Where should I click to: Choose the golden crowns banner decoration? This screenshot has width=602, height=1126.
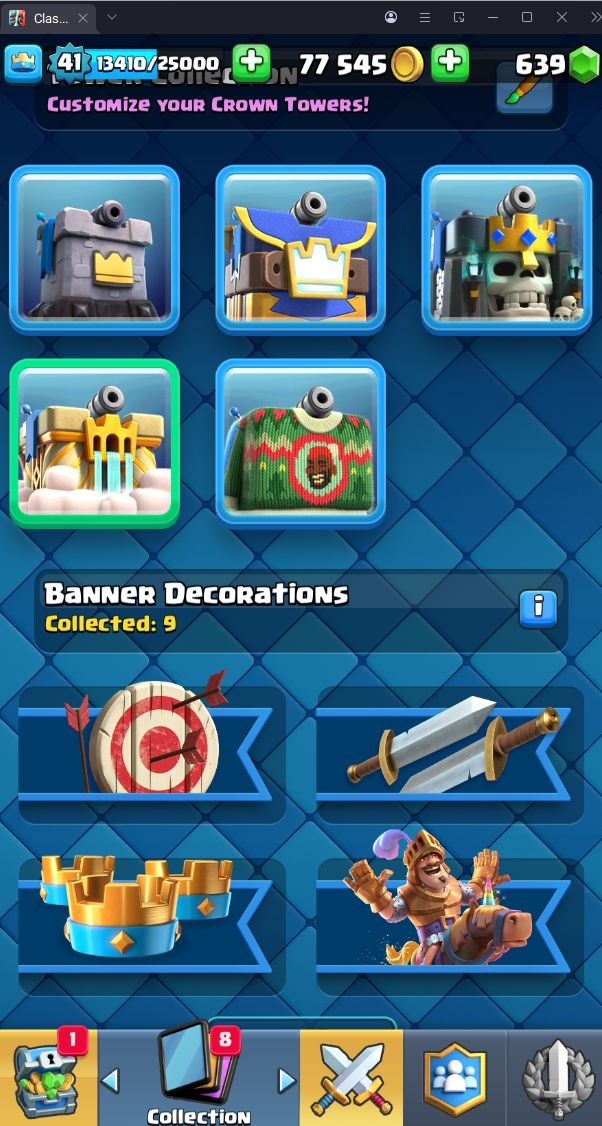pyautogui.click(x=150, y=915)
